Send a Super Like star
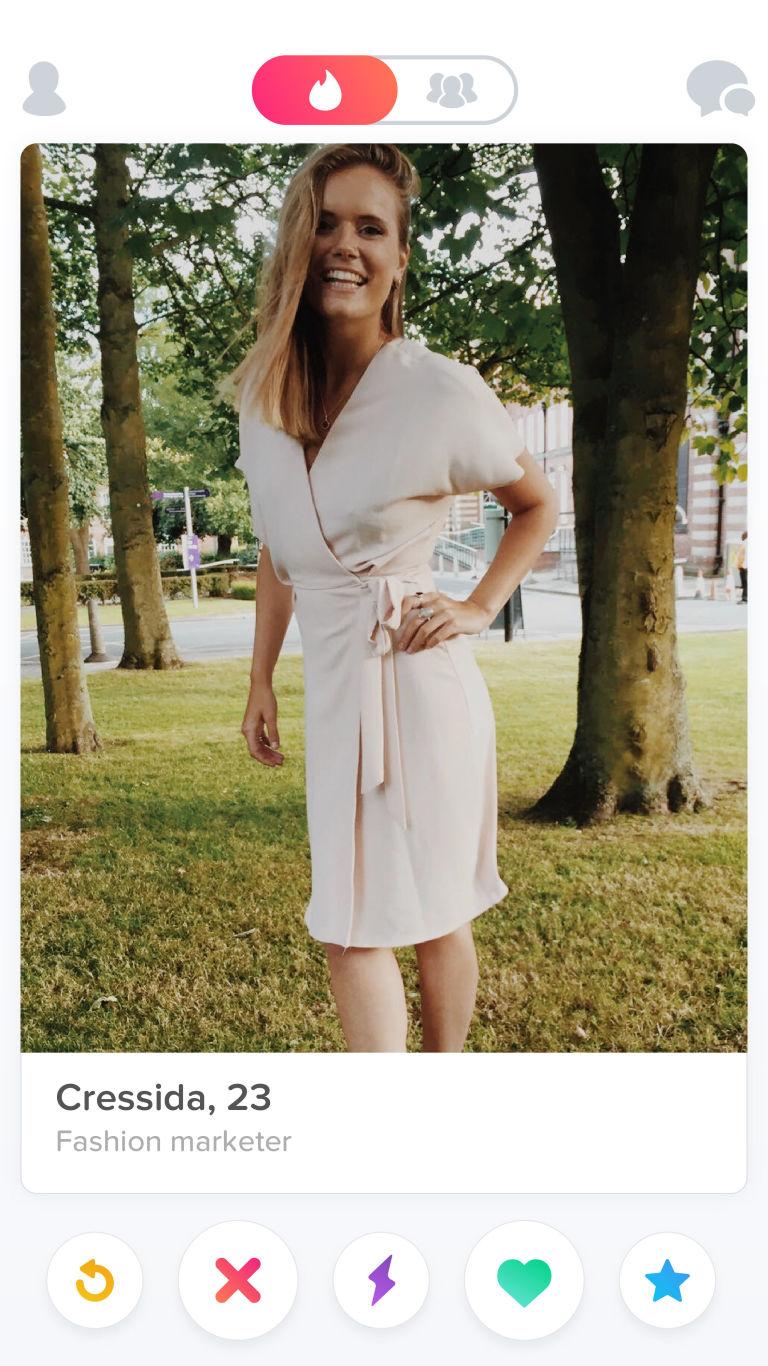768x1366 pixels. click(667, 1280)
